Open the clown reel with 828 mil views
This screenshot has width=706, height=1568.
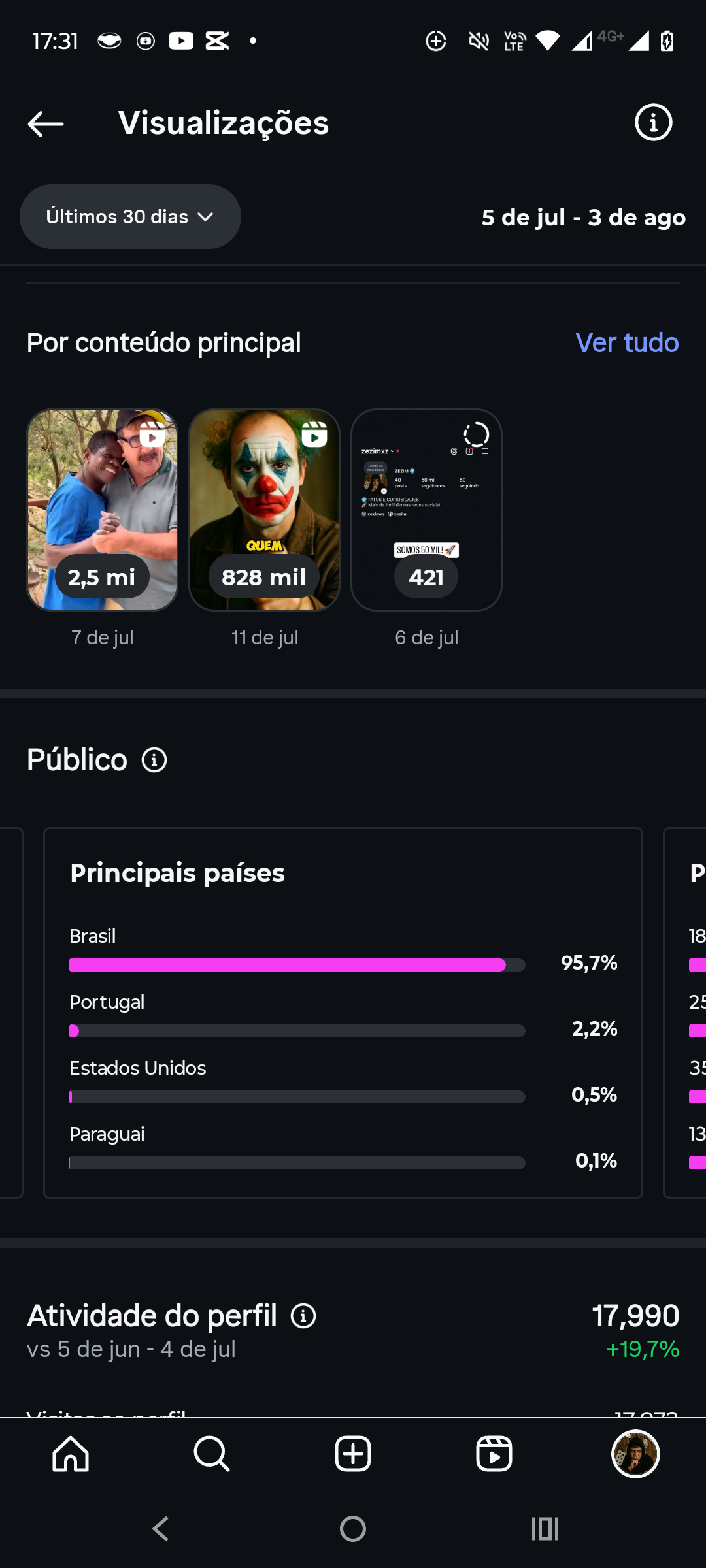[264, 510]
